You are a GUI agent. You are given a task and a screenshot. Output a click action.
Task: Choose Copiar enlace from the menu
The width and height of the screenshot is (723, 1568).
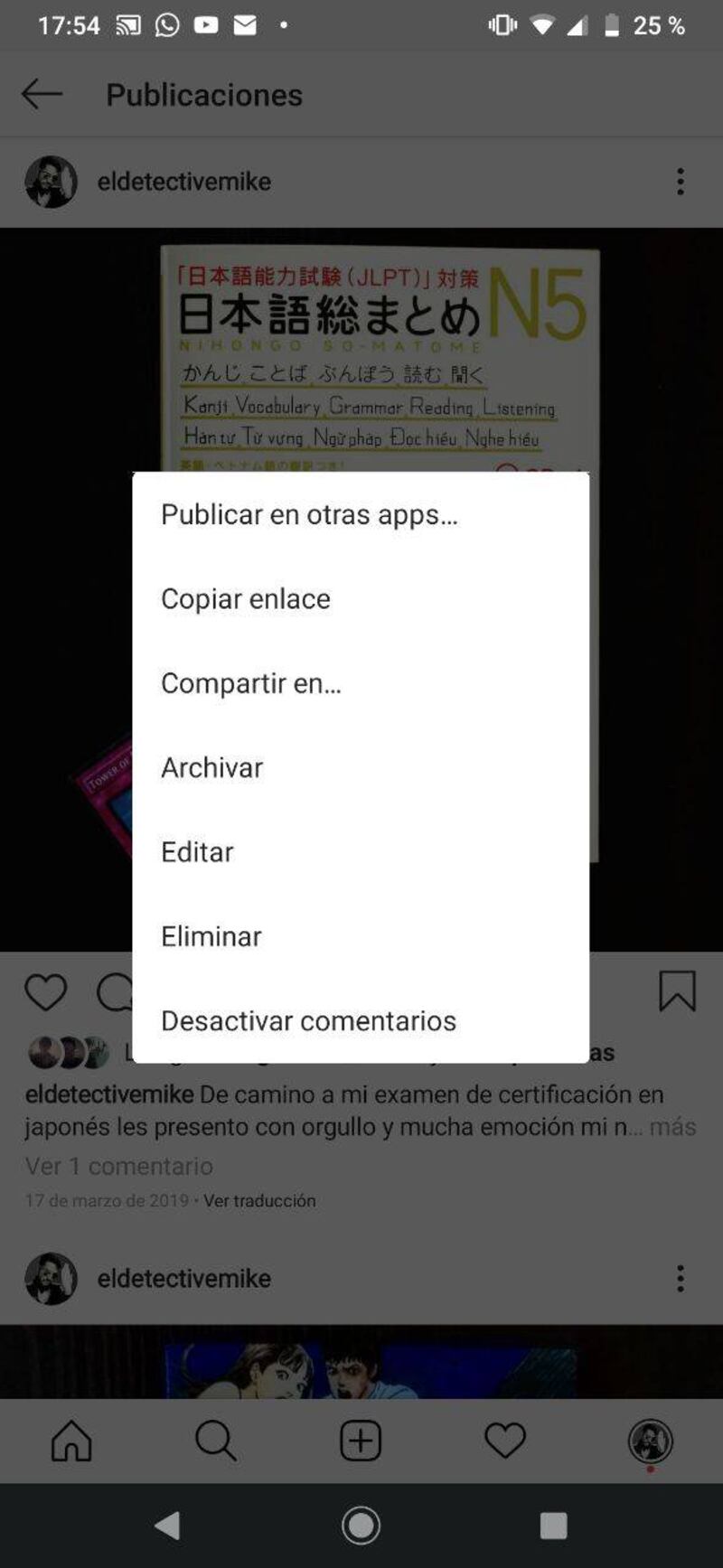pos(246,598)
